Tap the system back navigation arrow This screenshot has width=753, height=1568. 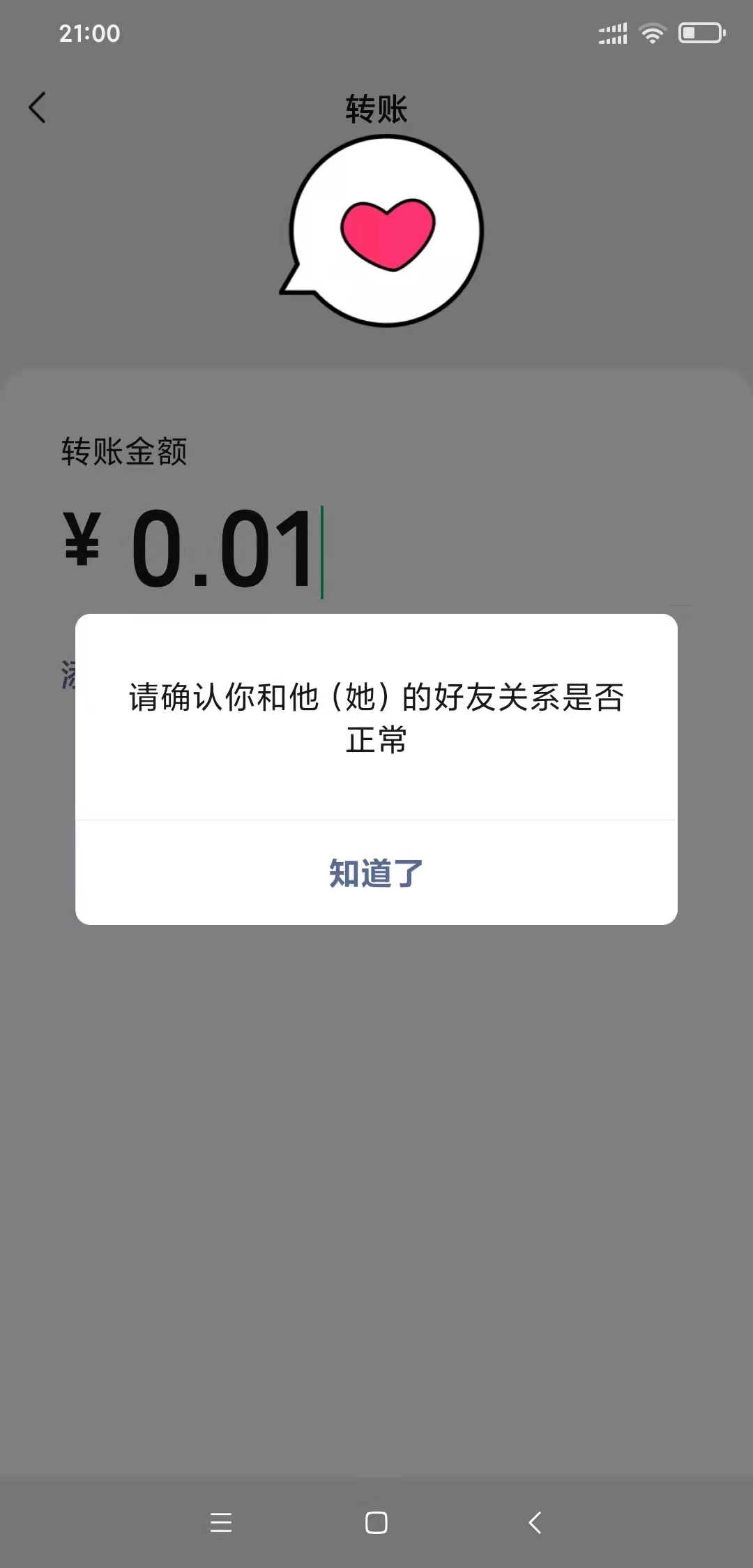535,1522
